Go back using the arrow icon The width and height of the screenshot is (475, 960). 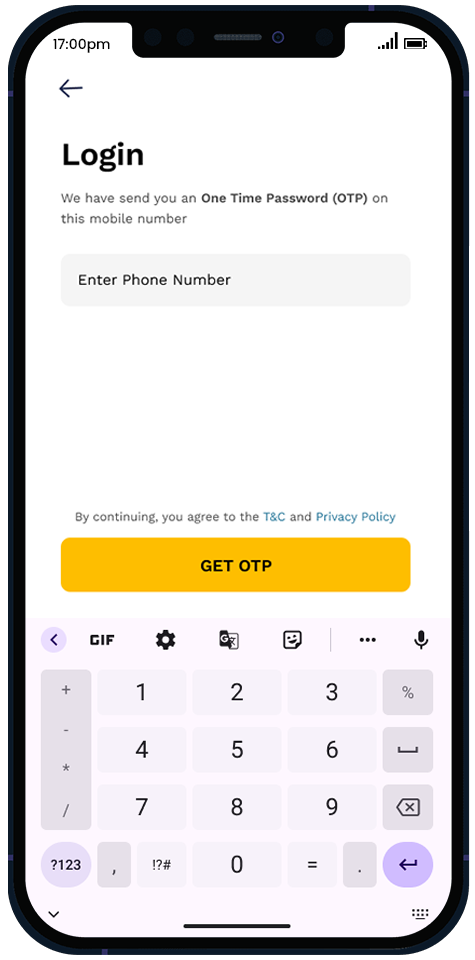(70, 89)
